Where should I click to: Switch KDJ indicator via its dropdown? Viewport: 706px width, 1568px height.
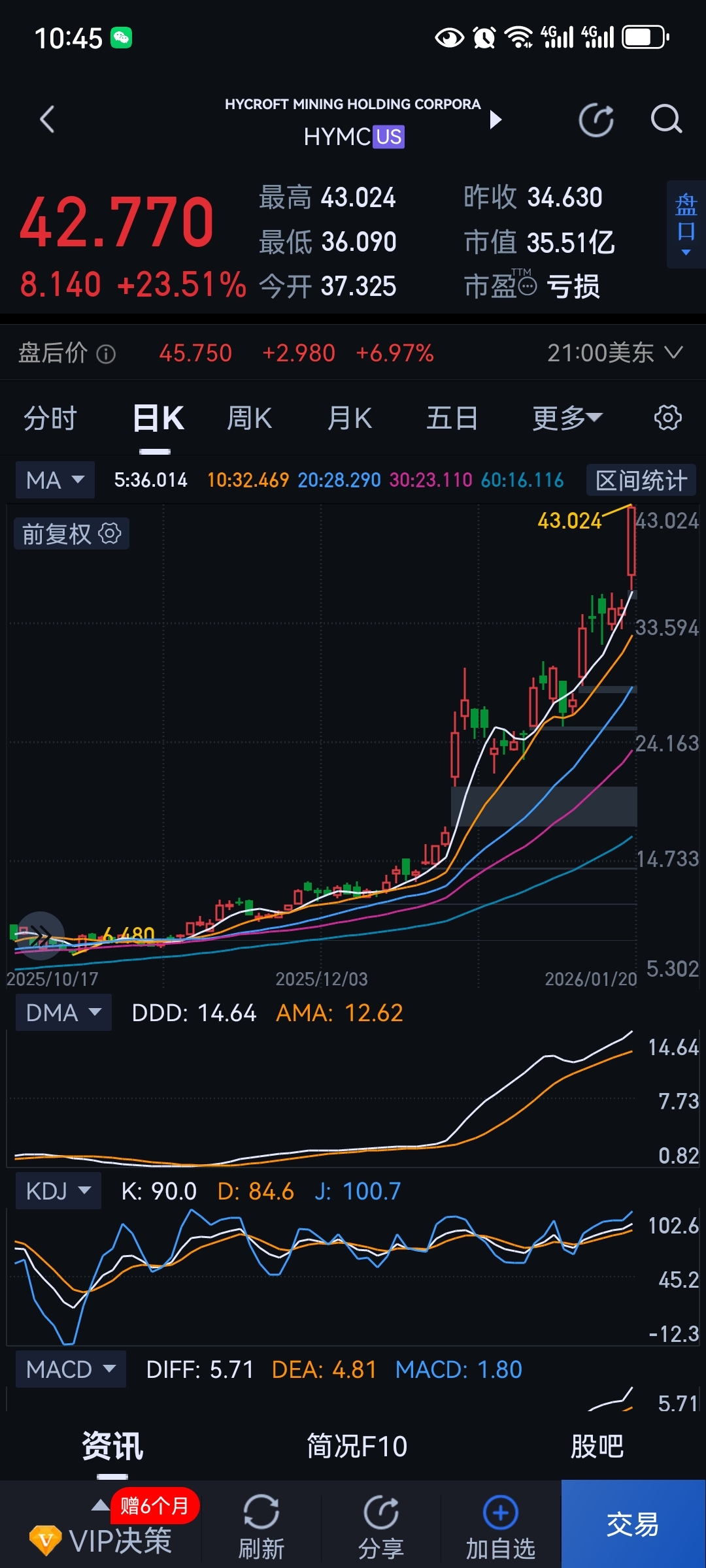click(58, 1190)
